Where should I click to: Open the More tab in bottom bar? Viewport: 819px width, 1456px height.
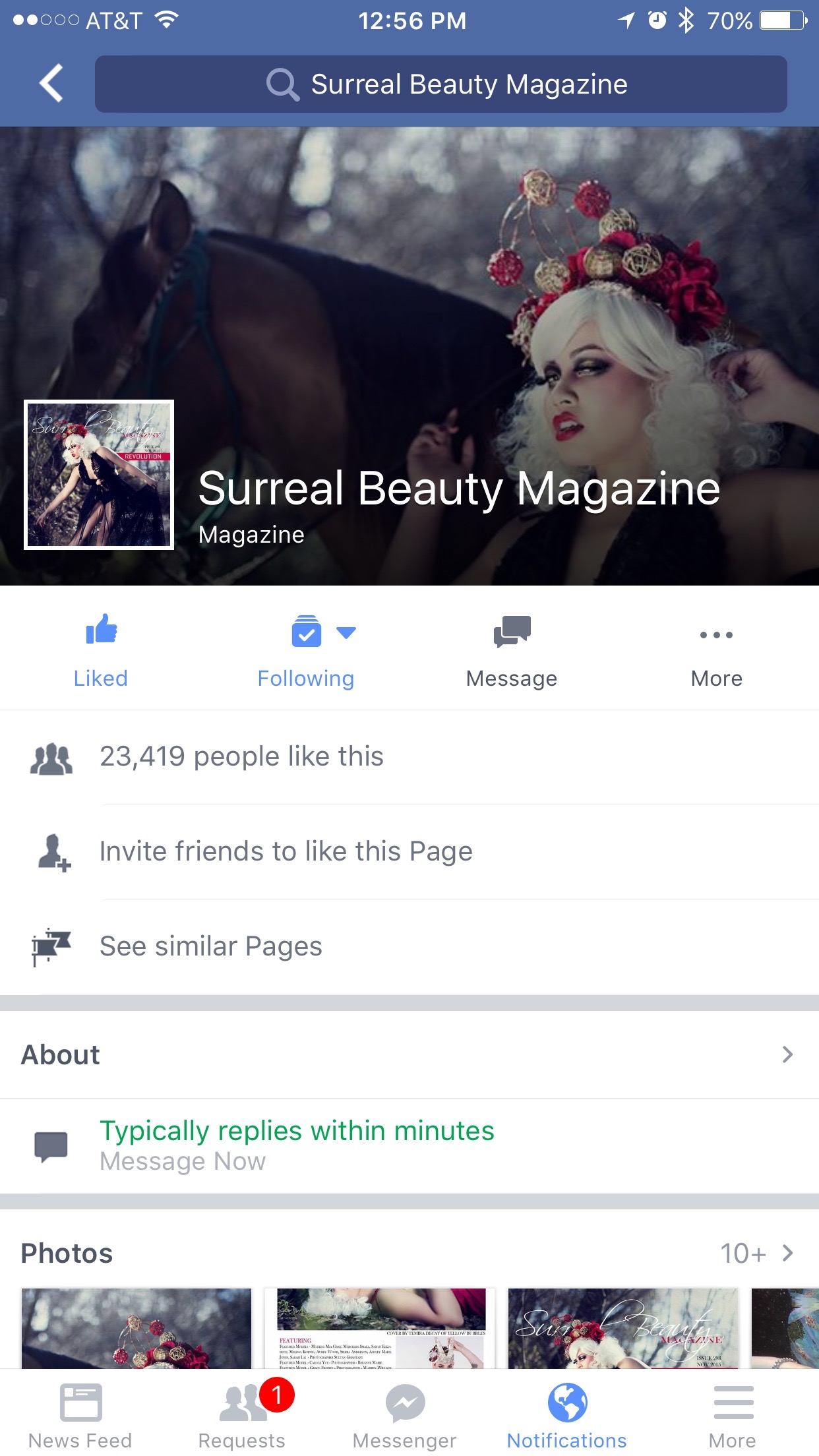click(x=733, y=1414)
